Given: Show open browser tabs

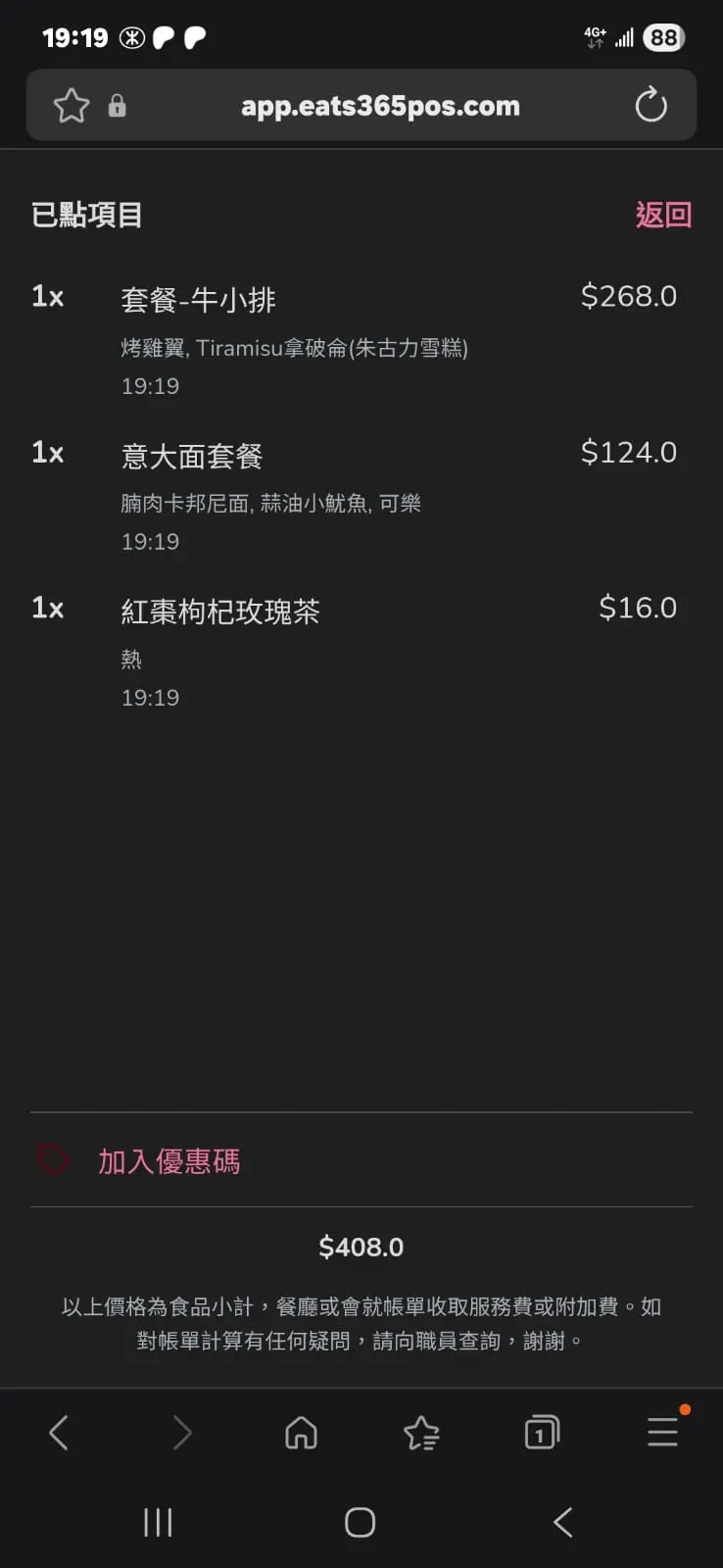Looking at the screenshot, I should [542, 1433].
